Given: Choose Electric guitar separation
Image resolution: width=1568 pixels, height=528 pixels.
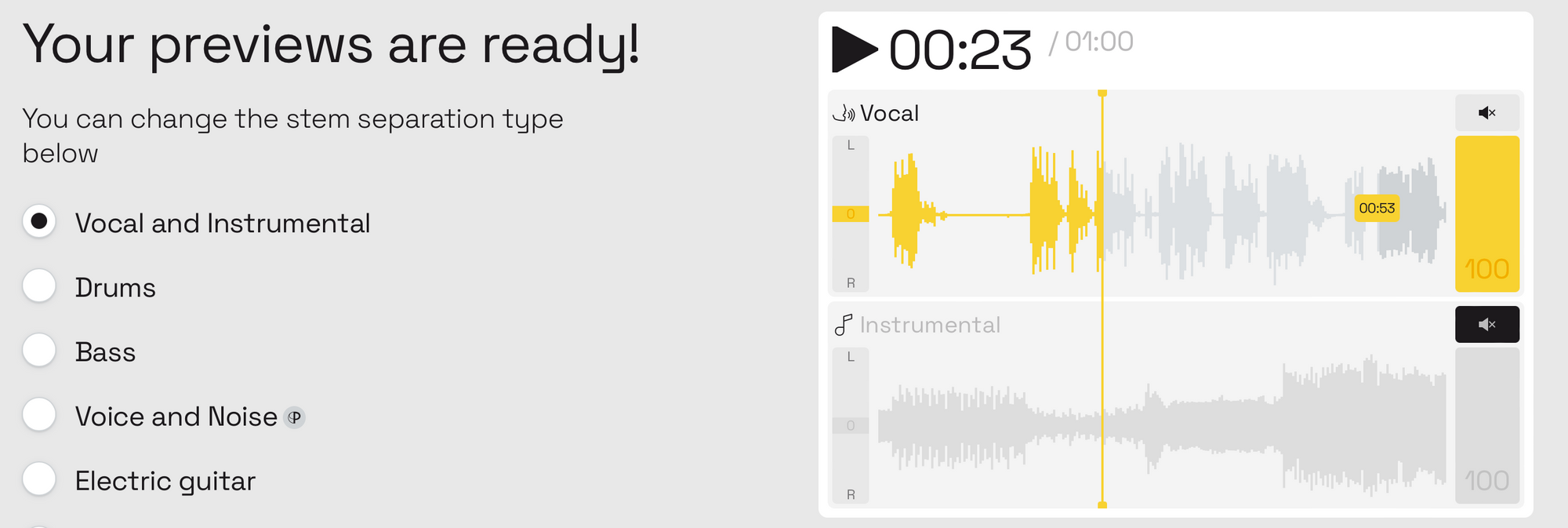Looking at the screenshot, I should coord(39,479).
